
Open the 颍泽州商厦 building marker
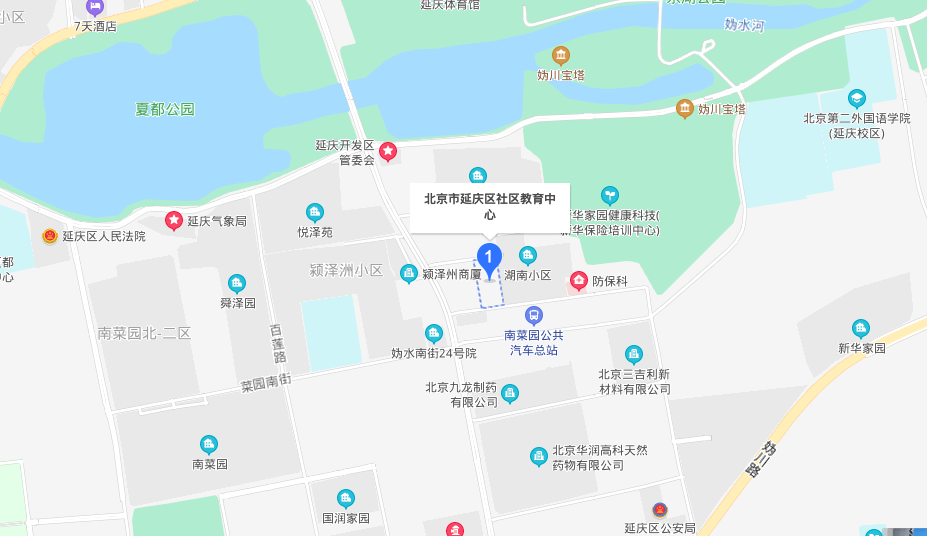coord(409,273)
